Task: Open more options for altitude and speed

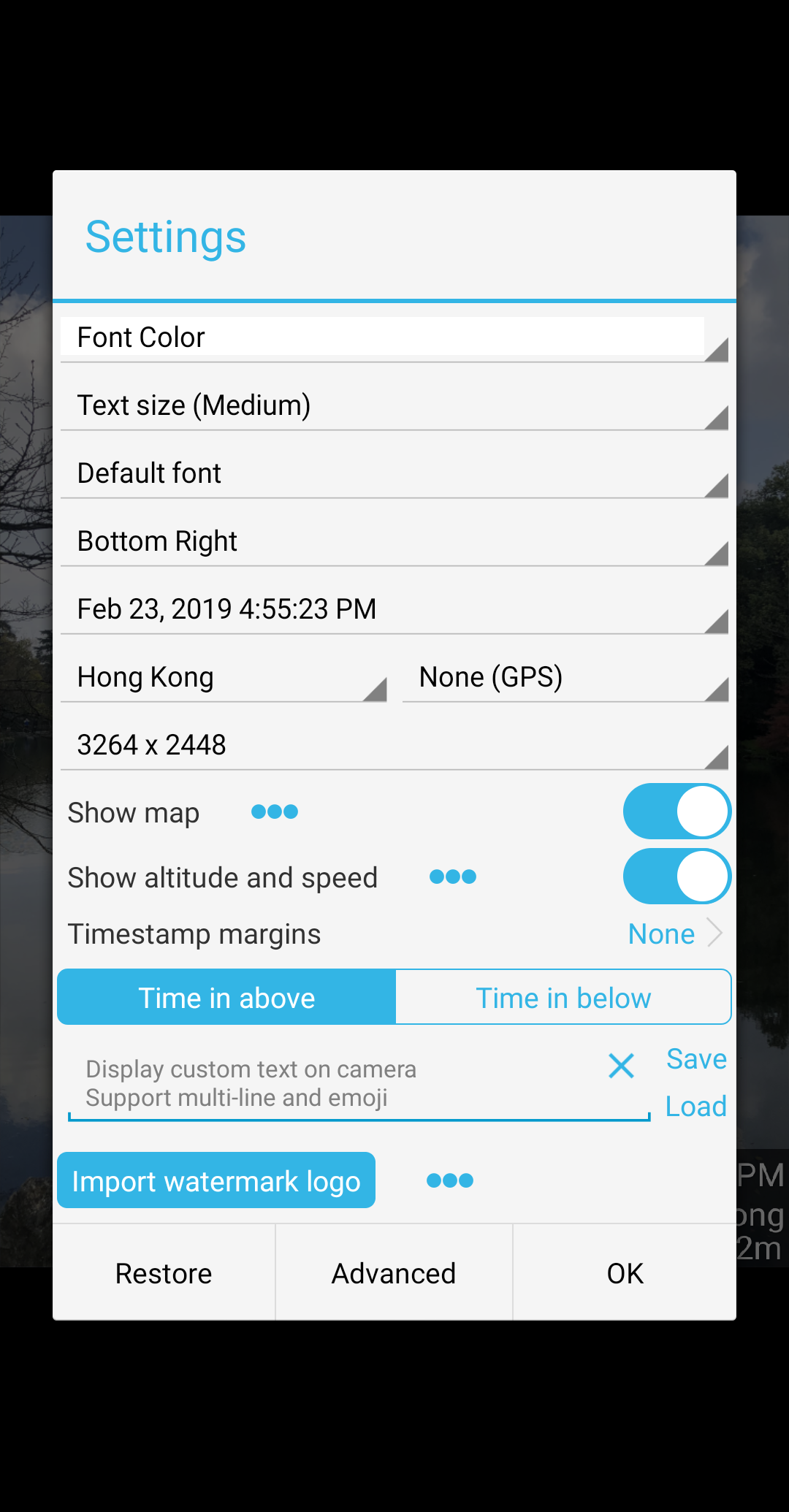Action: pyautogui.click(x=453, y=877)
